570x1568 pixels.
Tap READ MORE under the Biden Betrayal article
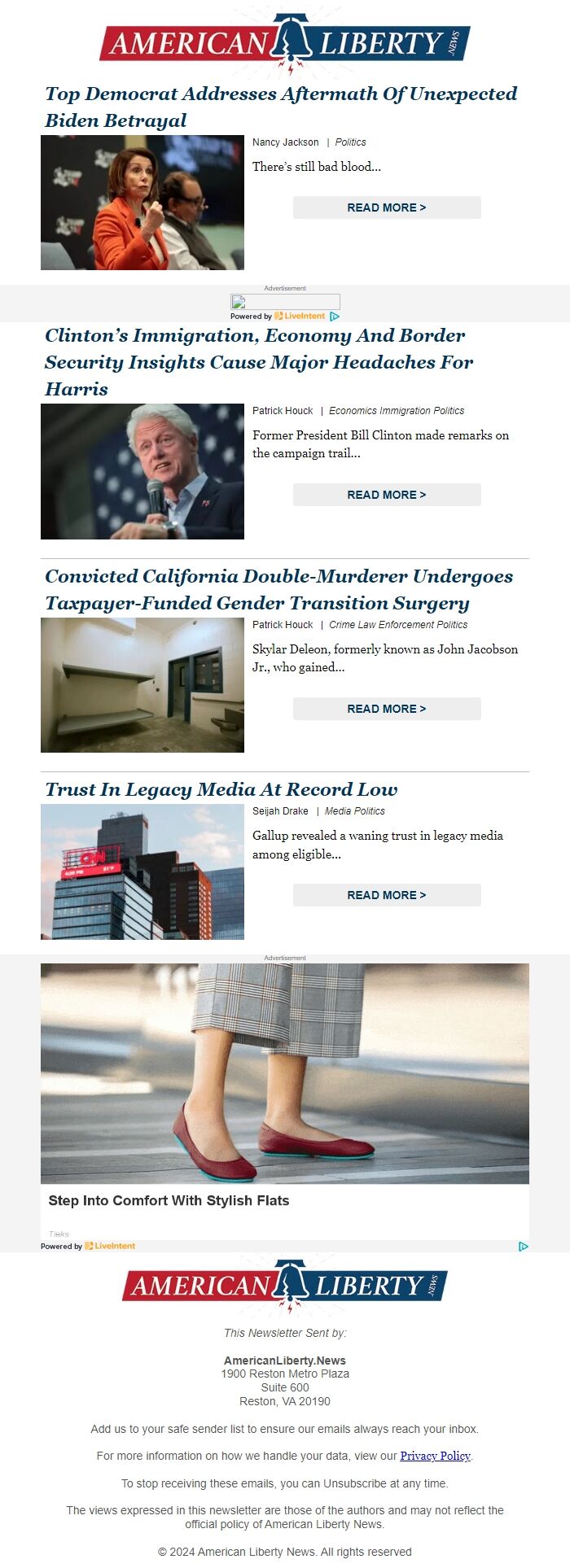click(387, 207)
